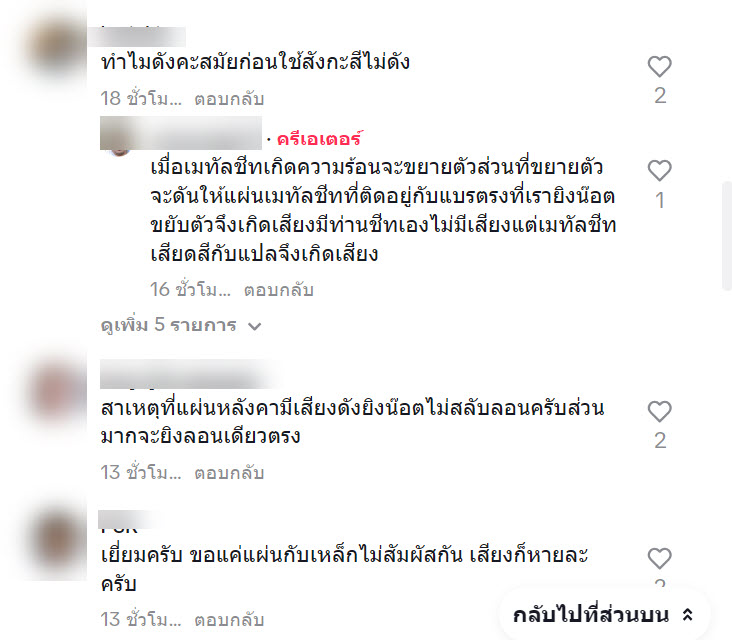Like the creator's reply about เมทัลชีท
Image resolution: width=732 pixels, height=640 pixels.
(659, 170)
